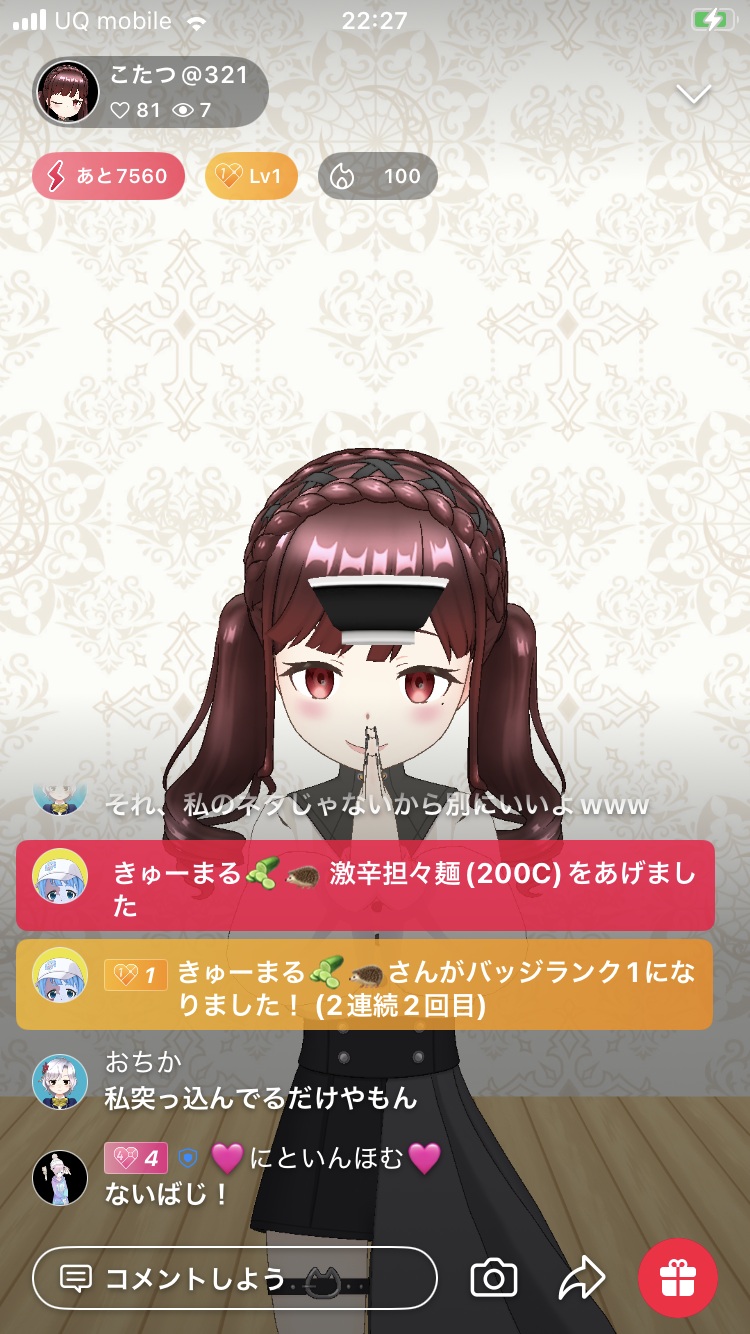750x1334 pixels.
Task: Share this live stream
Action: [581, 1277]
